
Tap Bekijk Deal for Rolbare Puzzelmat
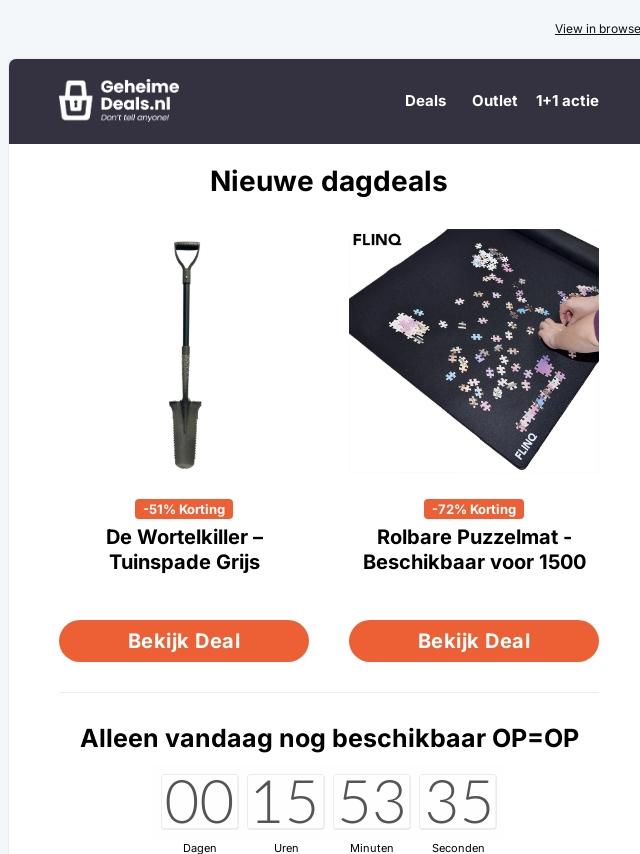click(x=474, y=641)
